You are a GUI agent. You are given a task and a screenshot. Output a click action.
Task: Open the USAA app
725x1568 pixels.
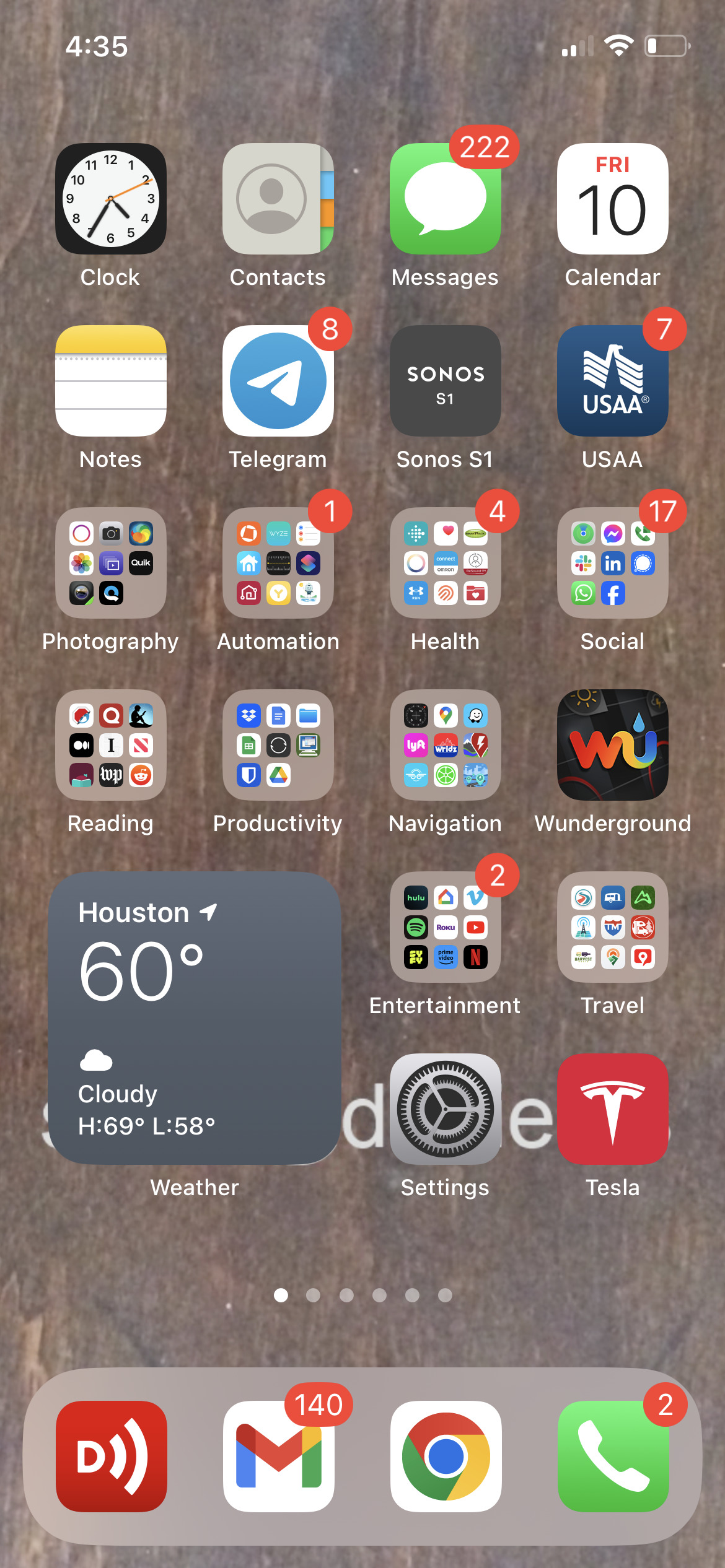(x=613, y=381)
